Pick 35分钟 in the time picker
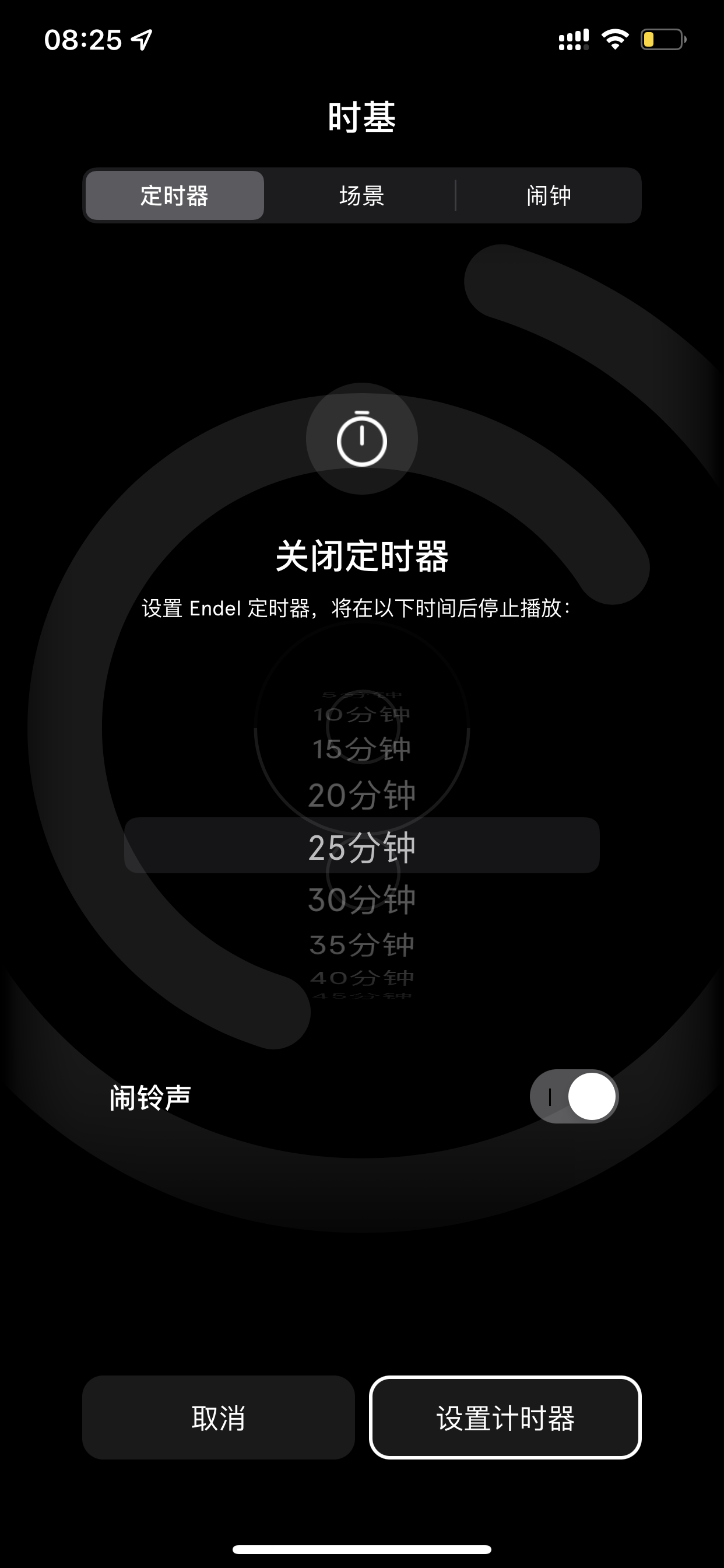This screenshot has height=1568, width=724. point(362,944)
